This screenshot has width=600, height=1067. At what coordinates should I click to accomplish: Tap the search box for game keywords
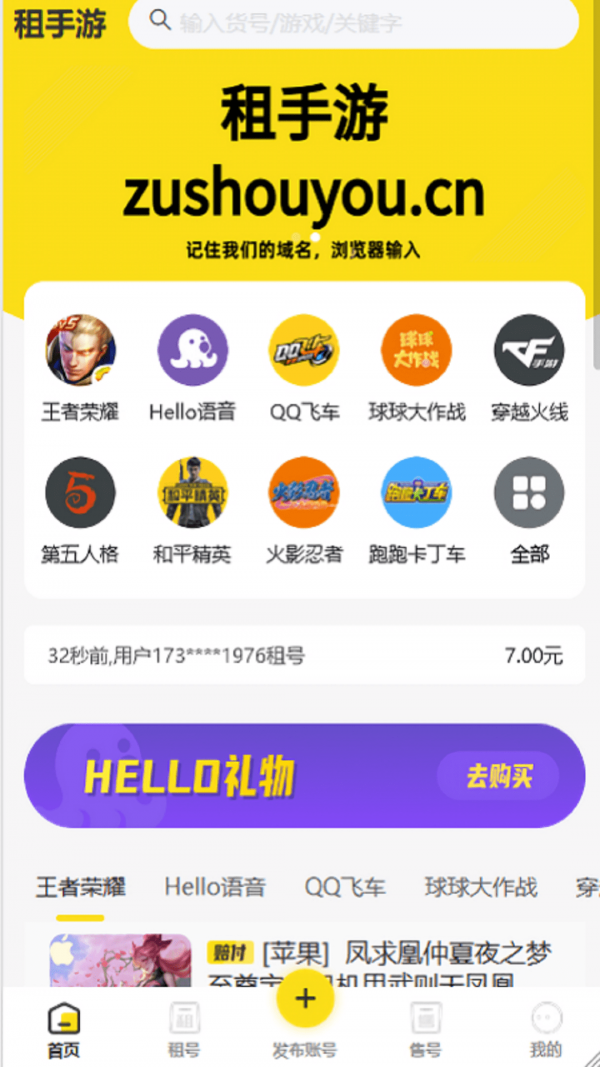coord(360,22)
